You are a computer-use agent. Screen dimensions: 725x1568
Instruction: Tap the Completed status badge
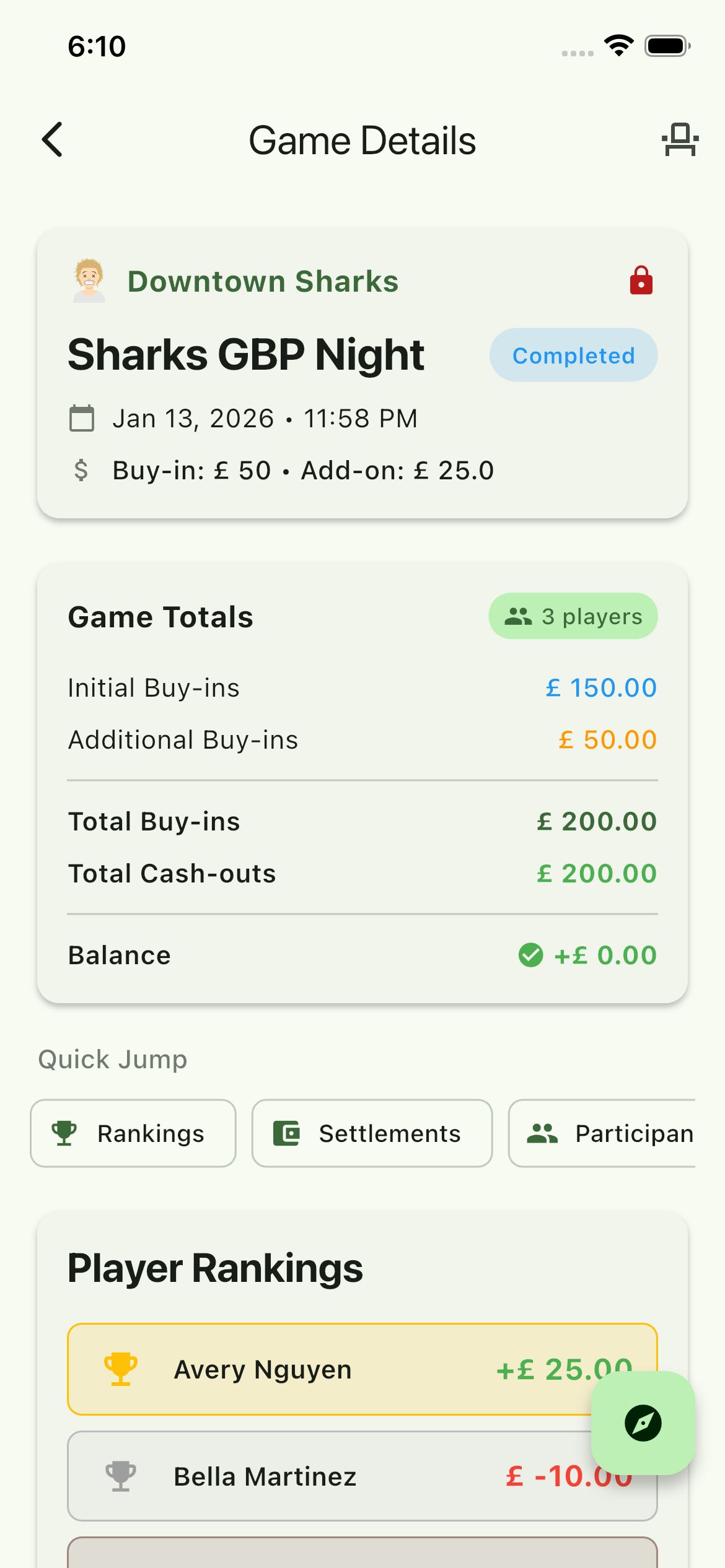point(573,355)
